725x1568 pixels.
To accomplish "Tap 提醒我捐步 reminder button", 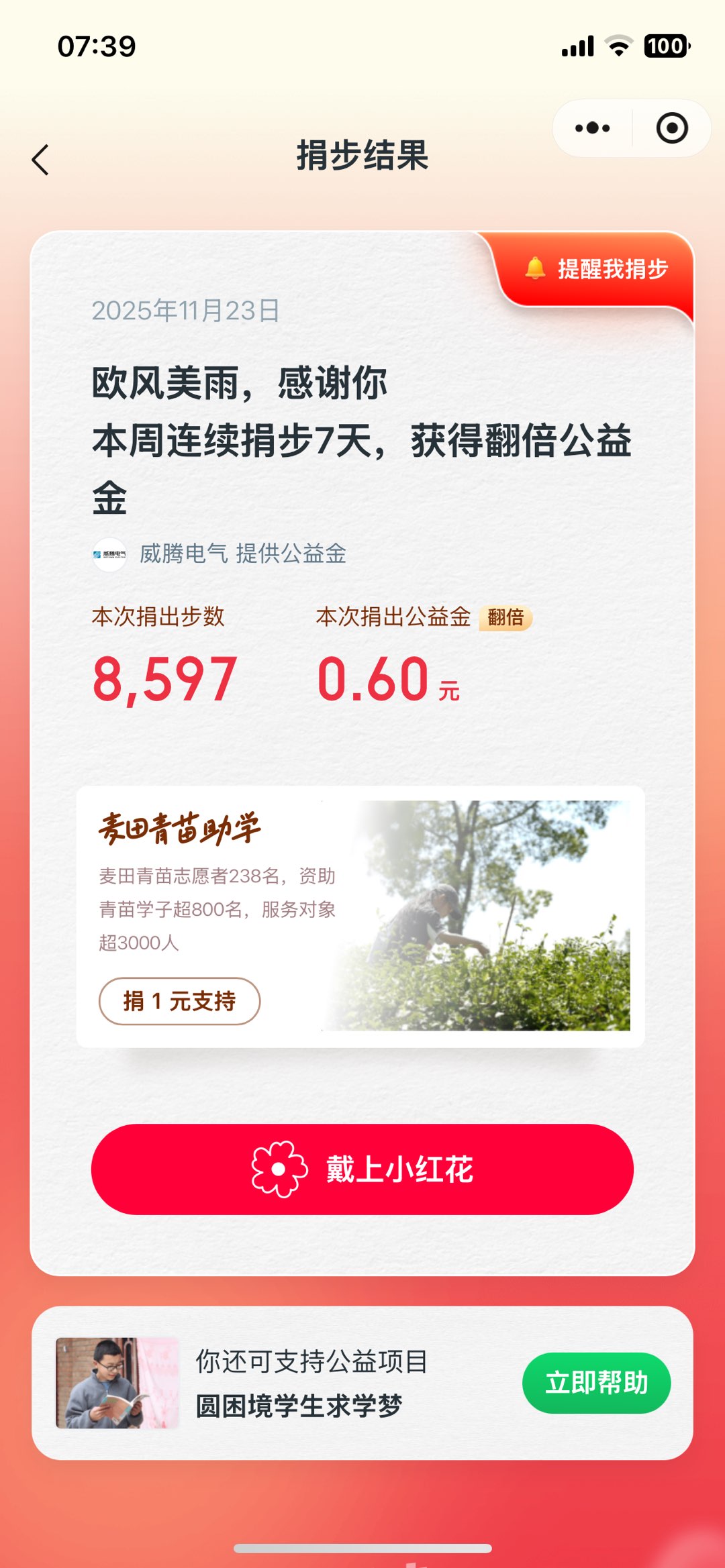I will [597, 269].
